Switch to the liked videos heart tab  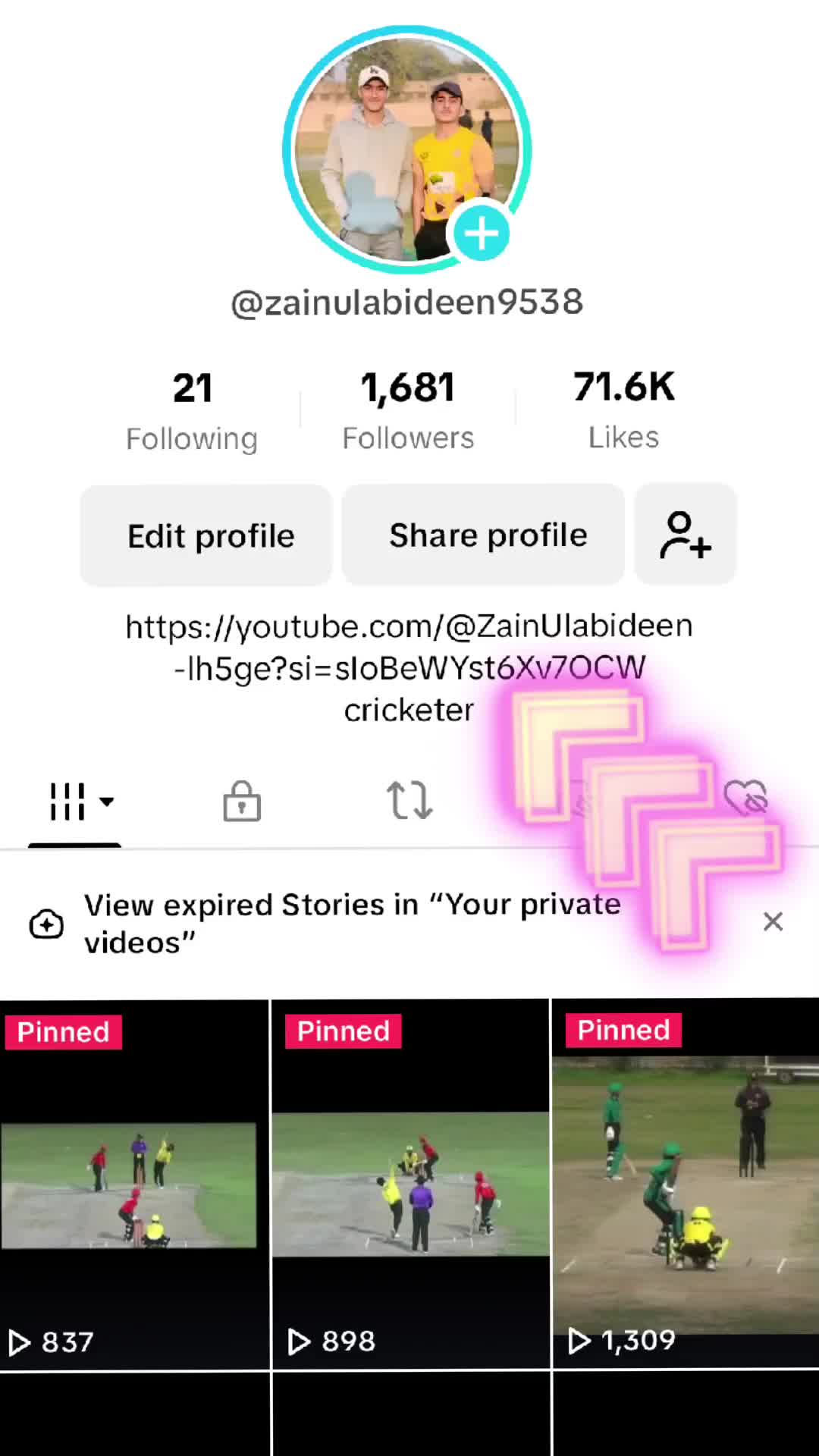(745, 798)
